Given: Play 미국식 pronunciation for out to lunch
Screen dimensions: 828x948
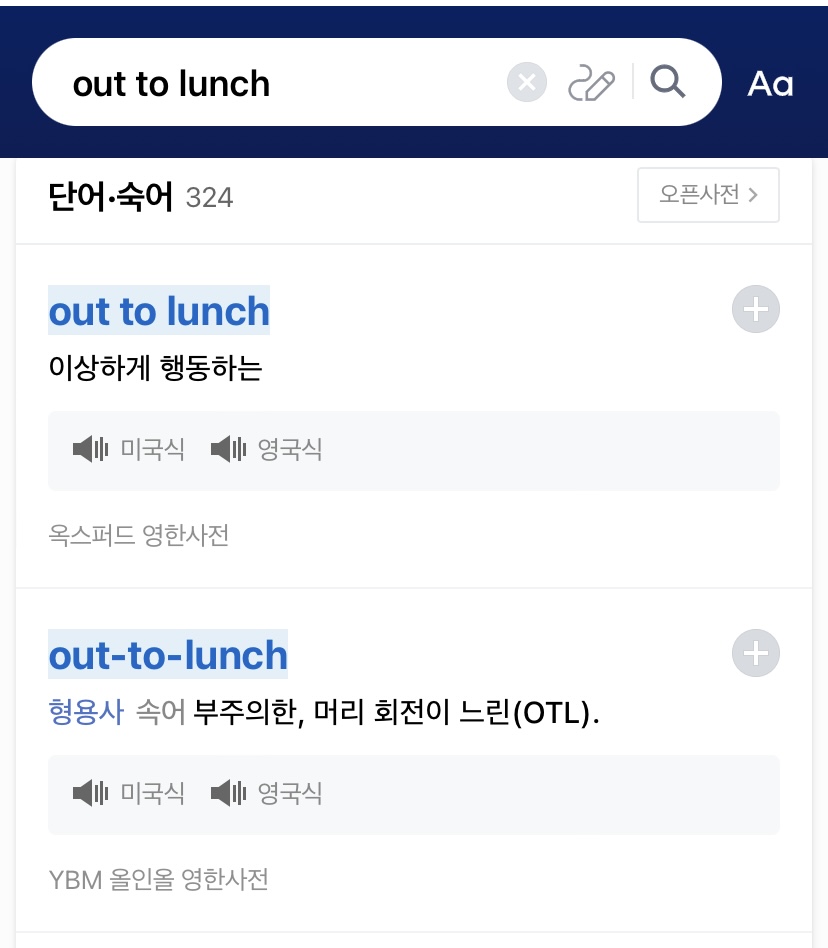Looking at the screenshot, I should pyautogui.click(x=130, y=450).
